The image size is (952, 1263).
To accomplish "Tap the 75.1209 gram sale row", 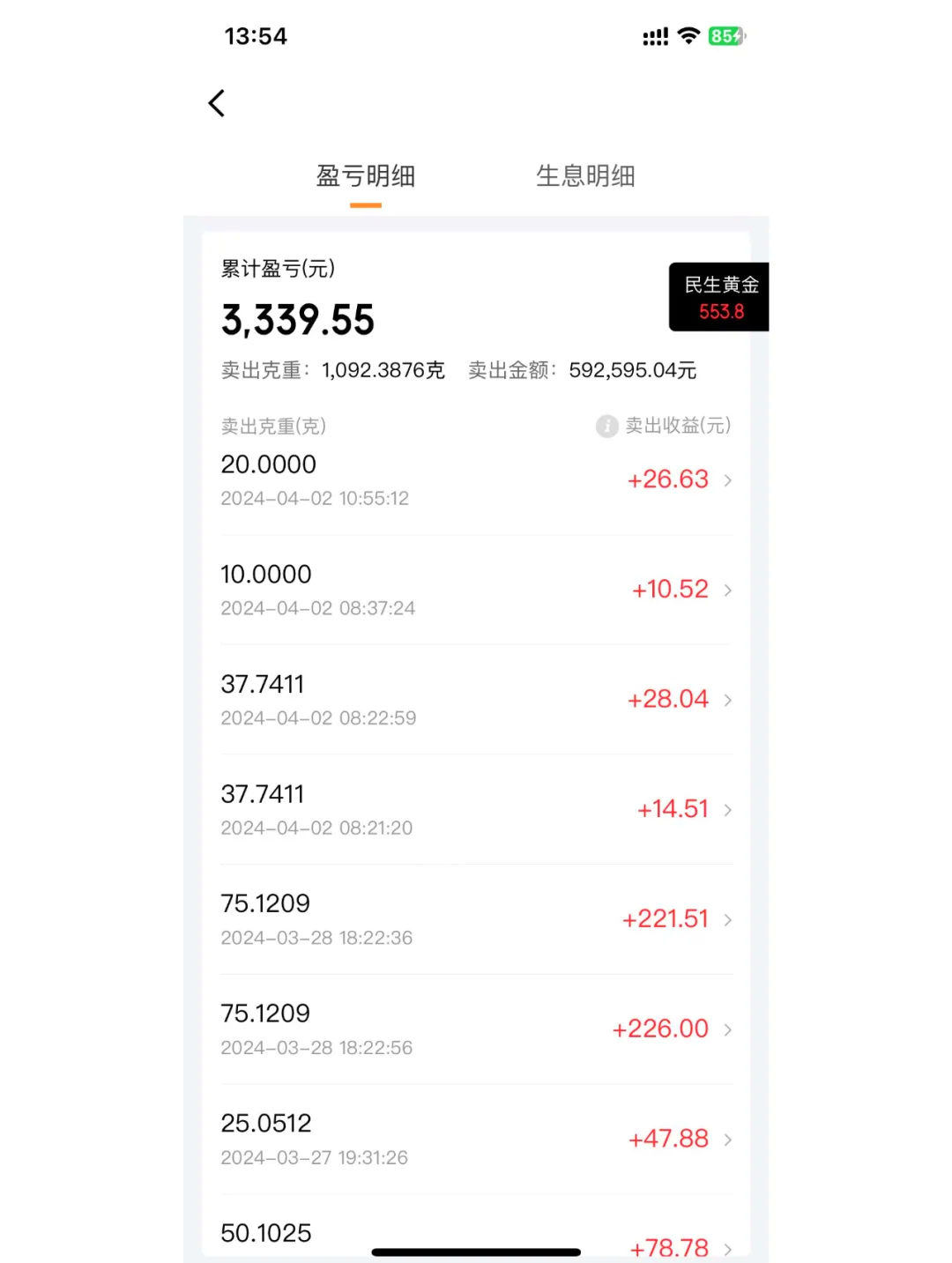I will pos(264,903).
